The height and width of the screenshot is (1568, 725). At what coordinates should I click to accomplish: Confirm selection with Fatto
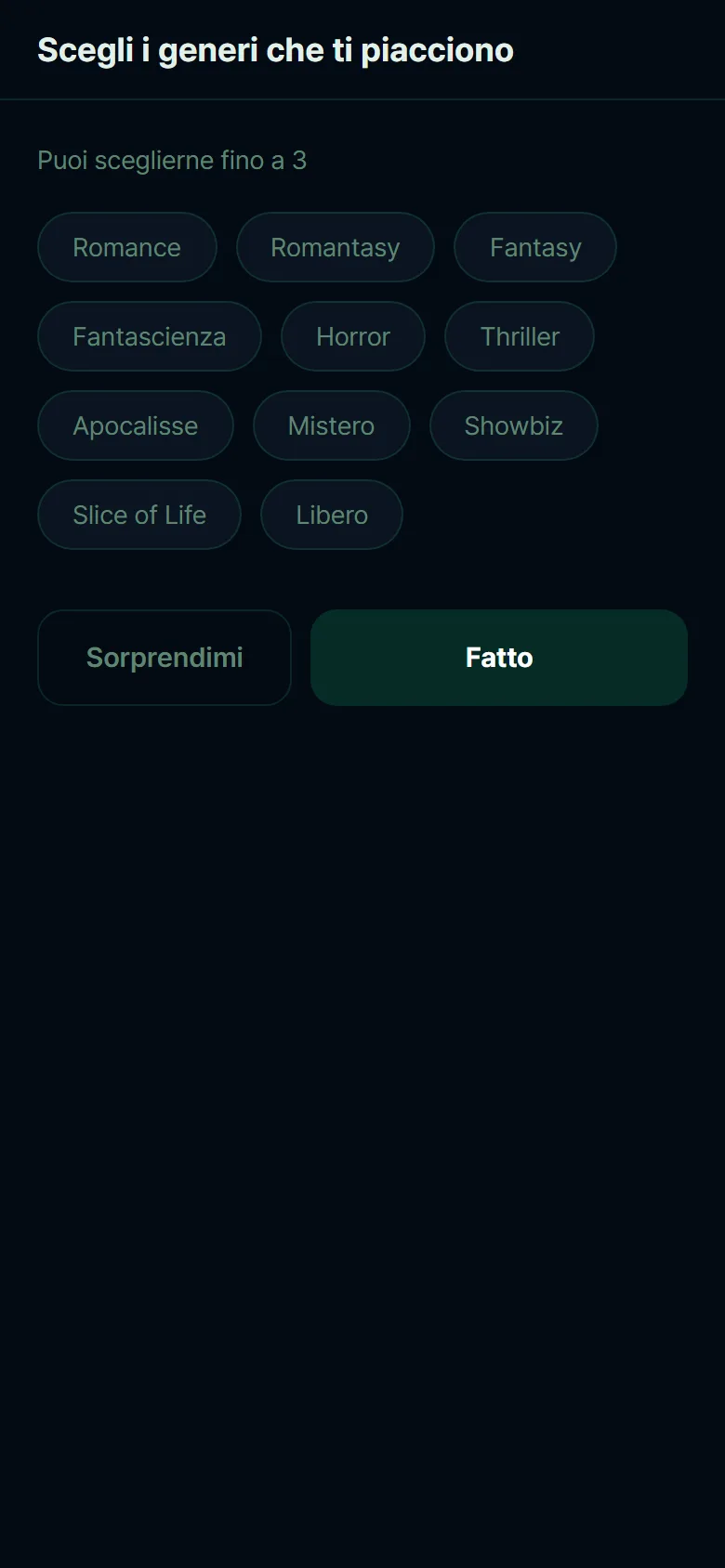point(499,658)
